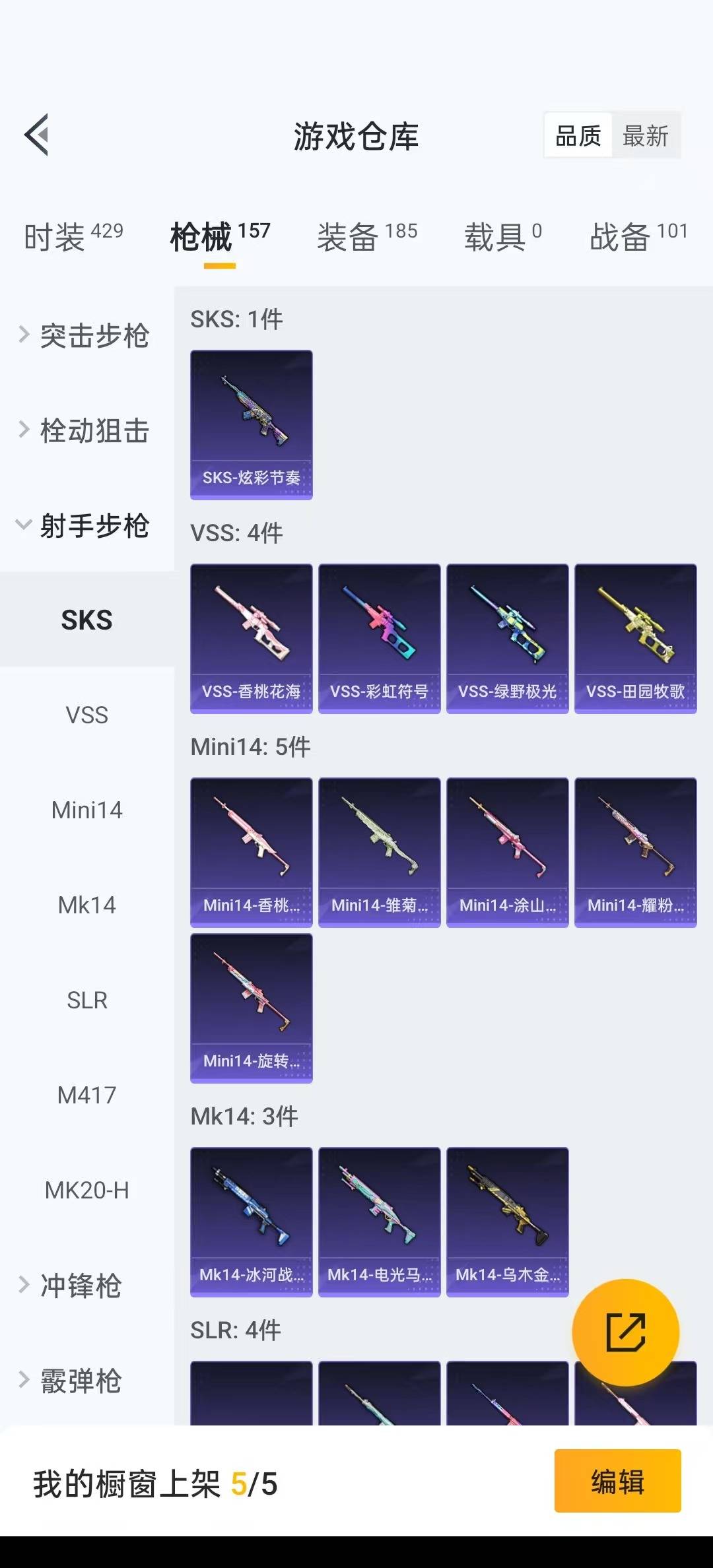Image resolution: width=713 pixels, height=1568 pixels.
Task: Open the 战备 tab
Action: 638,236
